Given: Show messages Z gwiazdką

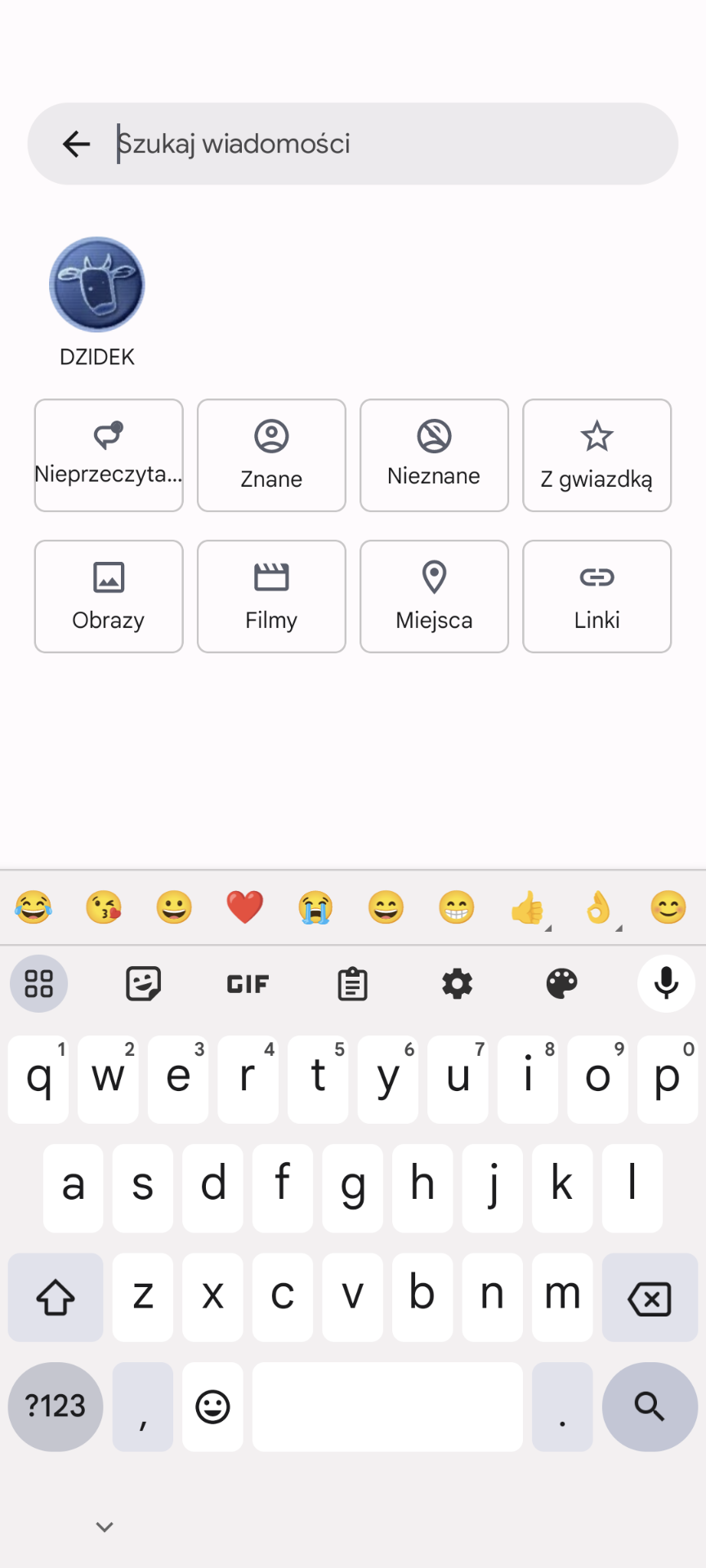Looking at the screenshot, I should [597, 455].
